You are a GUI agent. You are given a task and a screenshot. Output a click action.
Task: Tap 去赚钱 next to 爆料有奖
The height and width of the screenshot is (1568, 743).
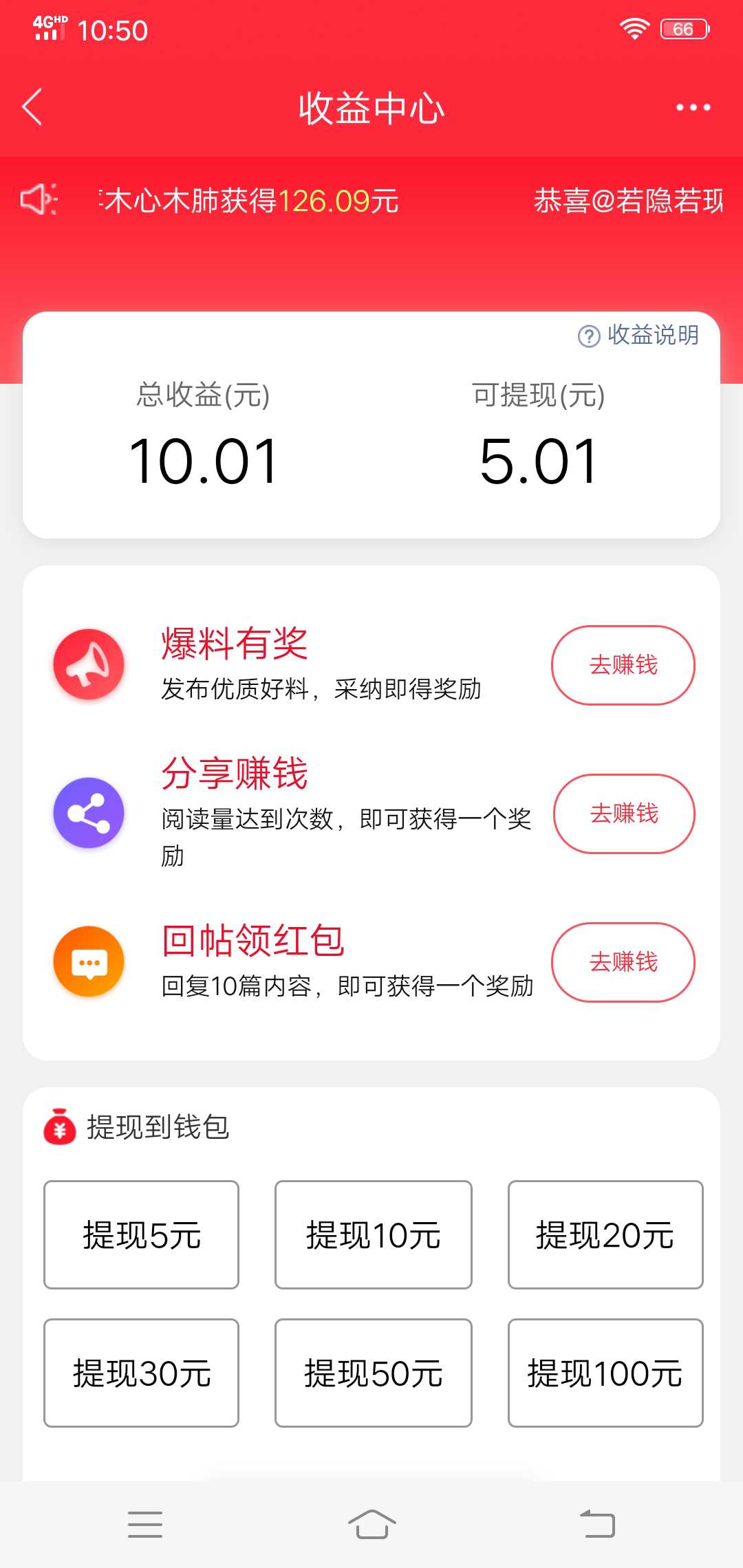coord(623,665)
